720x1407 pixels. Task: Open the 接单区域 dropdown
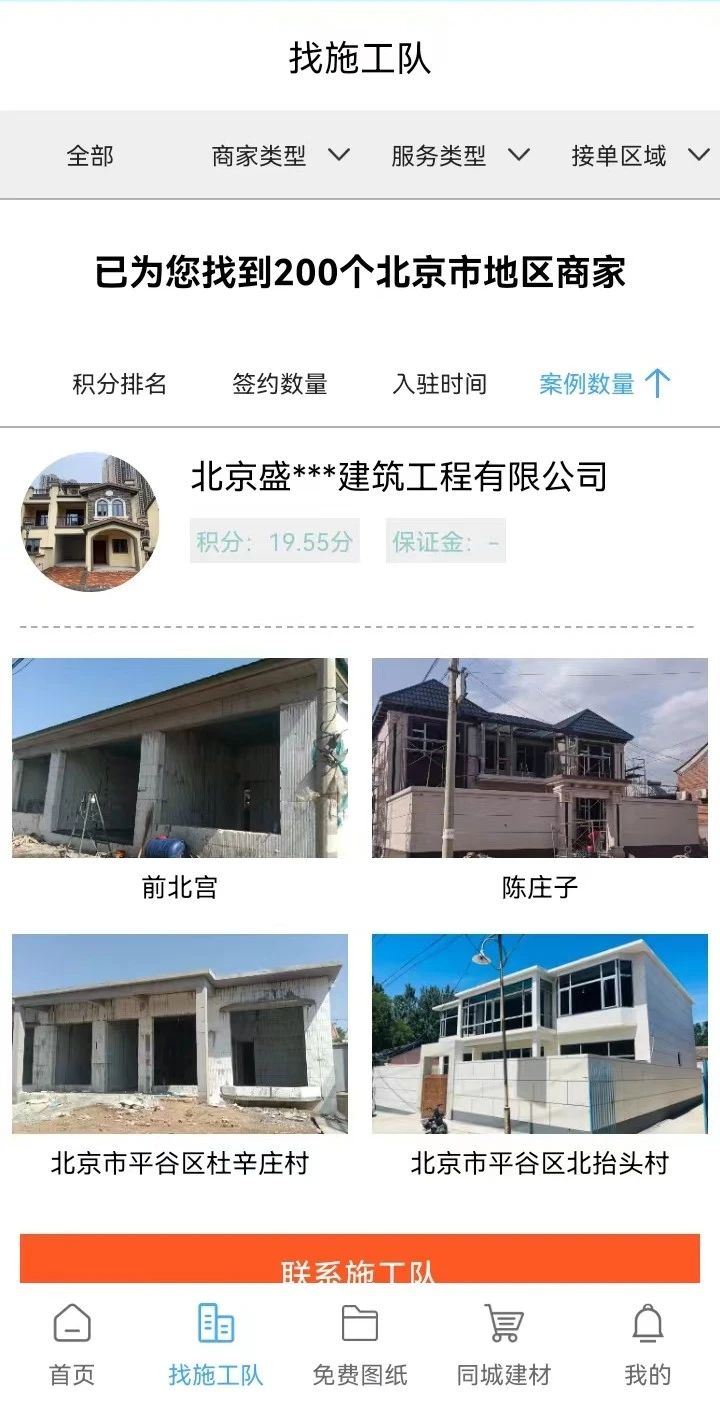coord(640,156)
